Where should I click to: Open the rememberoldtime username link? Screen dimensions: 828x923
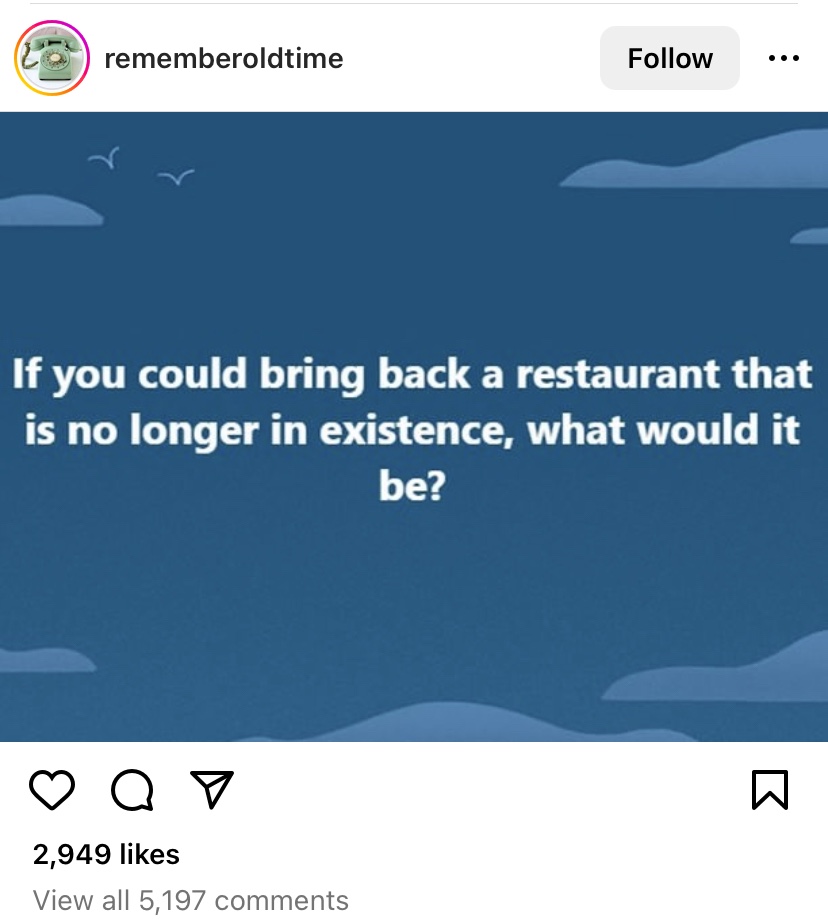[223, 59]
